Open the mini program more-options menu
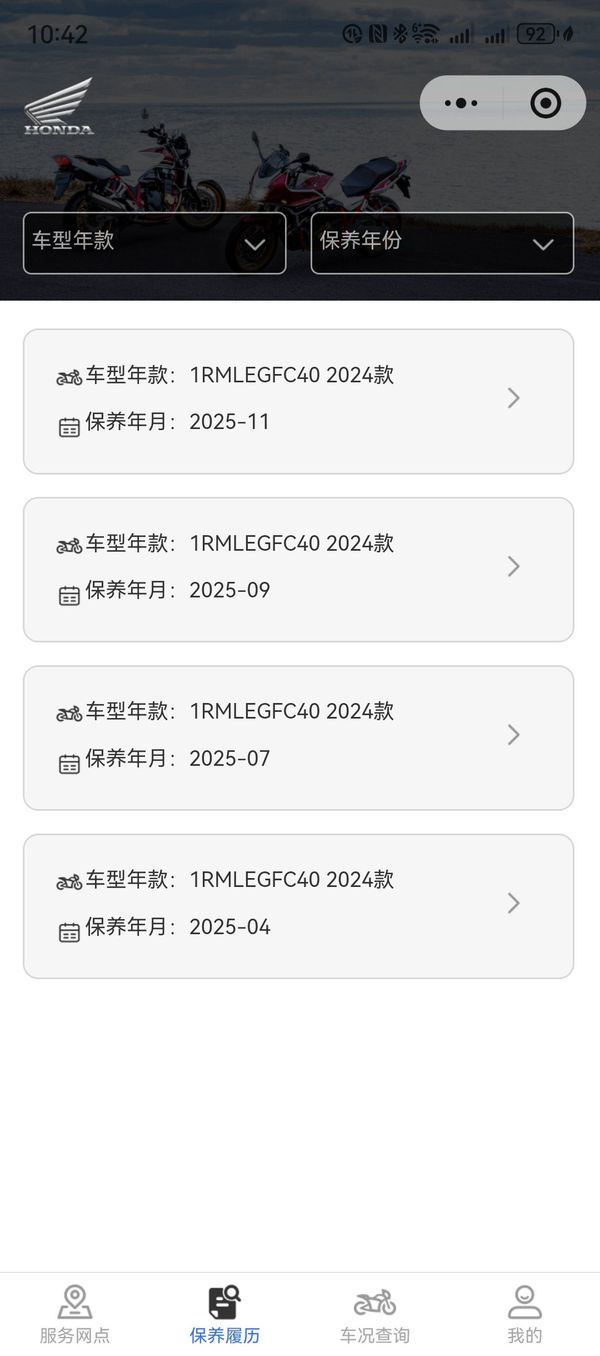600x1356 pixels. [461, 103]
